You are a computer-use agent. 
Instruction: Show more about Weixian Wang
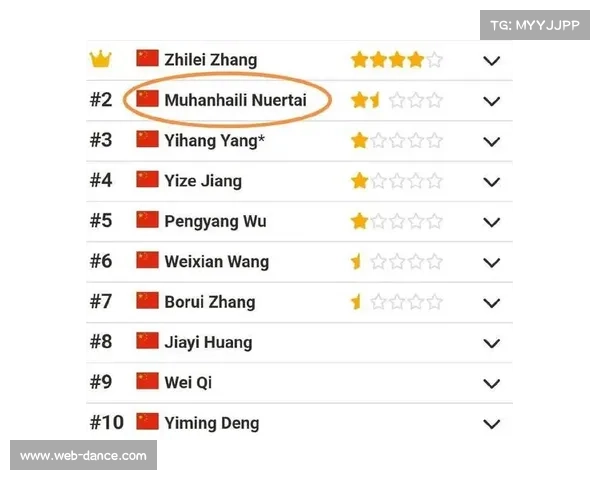491,262
